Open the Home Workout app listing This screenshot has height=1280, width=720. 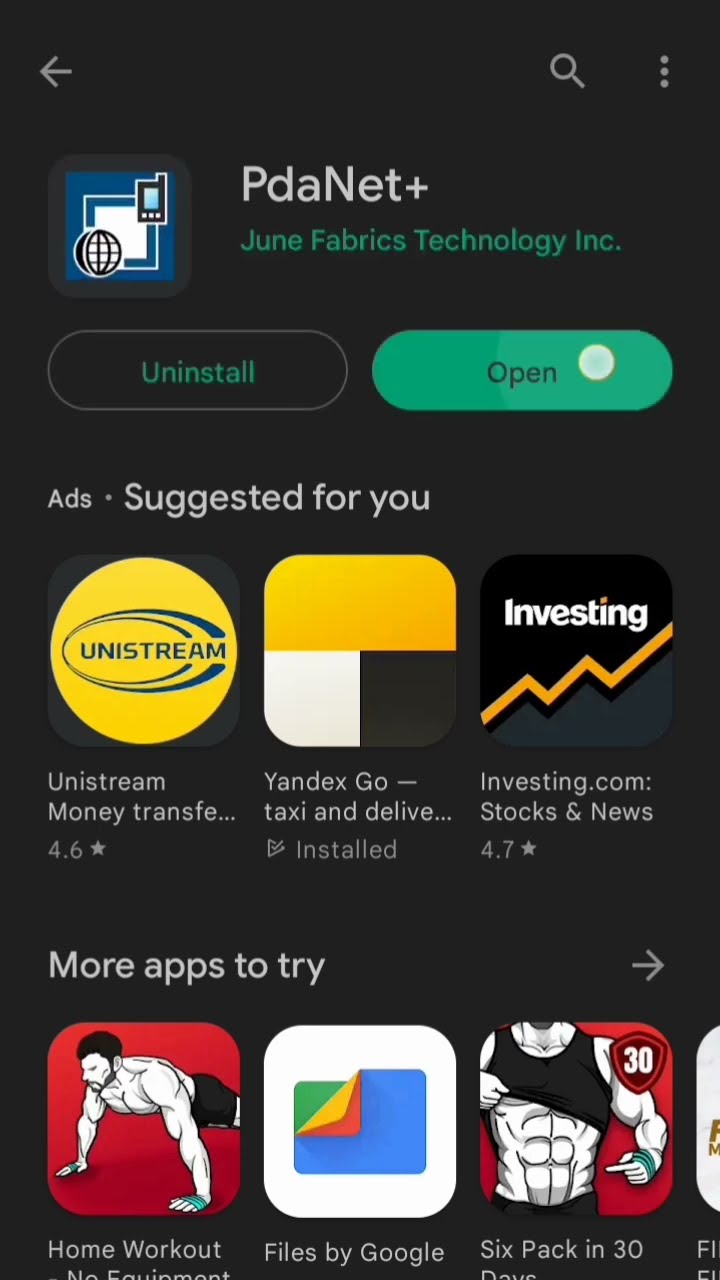tap(144, 1118)
